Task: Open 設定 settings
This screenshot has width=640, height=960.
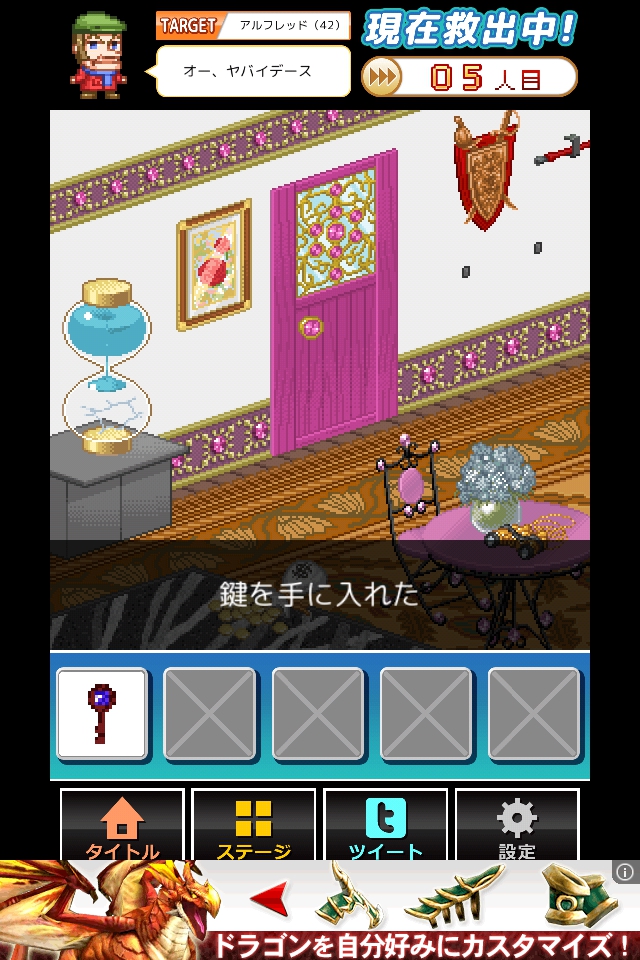Action: (517, 826)
